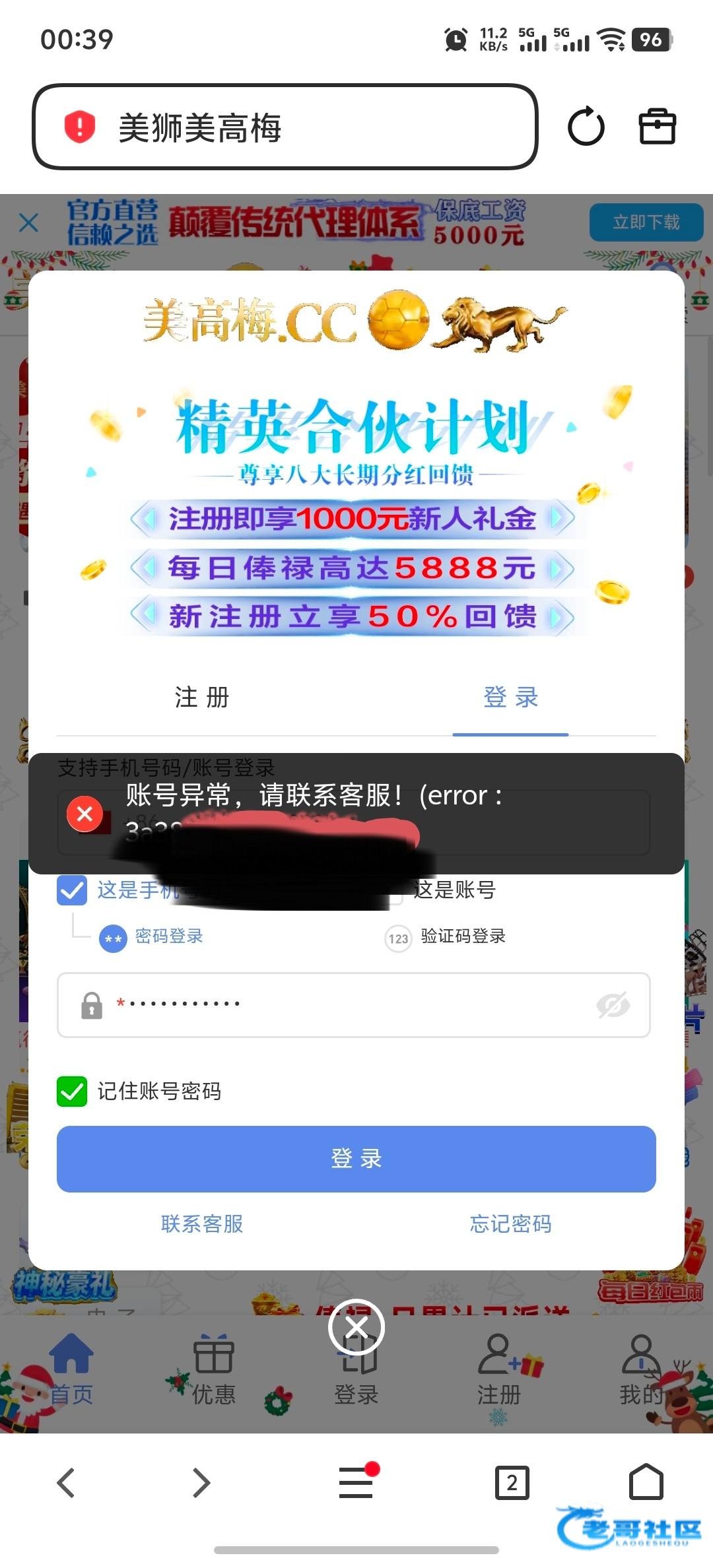This screenshot has height=1568, width=713.
Task: Tap the address bar showing 美狮美高梅
Action: (x=284, y=127)
